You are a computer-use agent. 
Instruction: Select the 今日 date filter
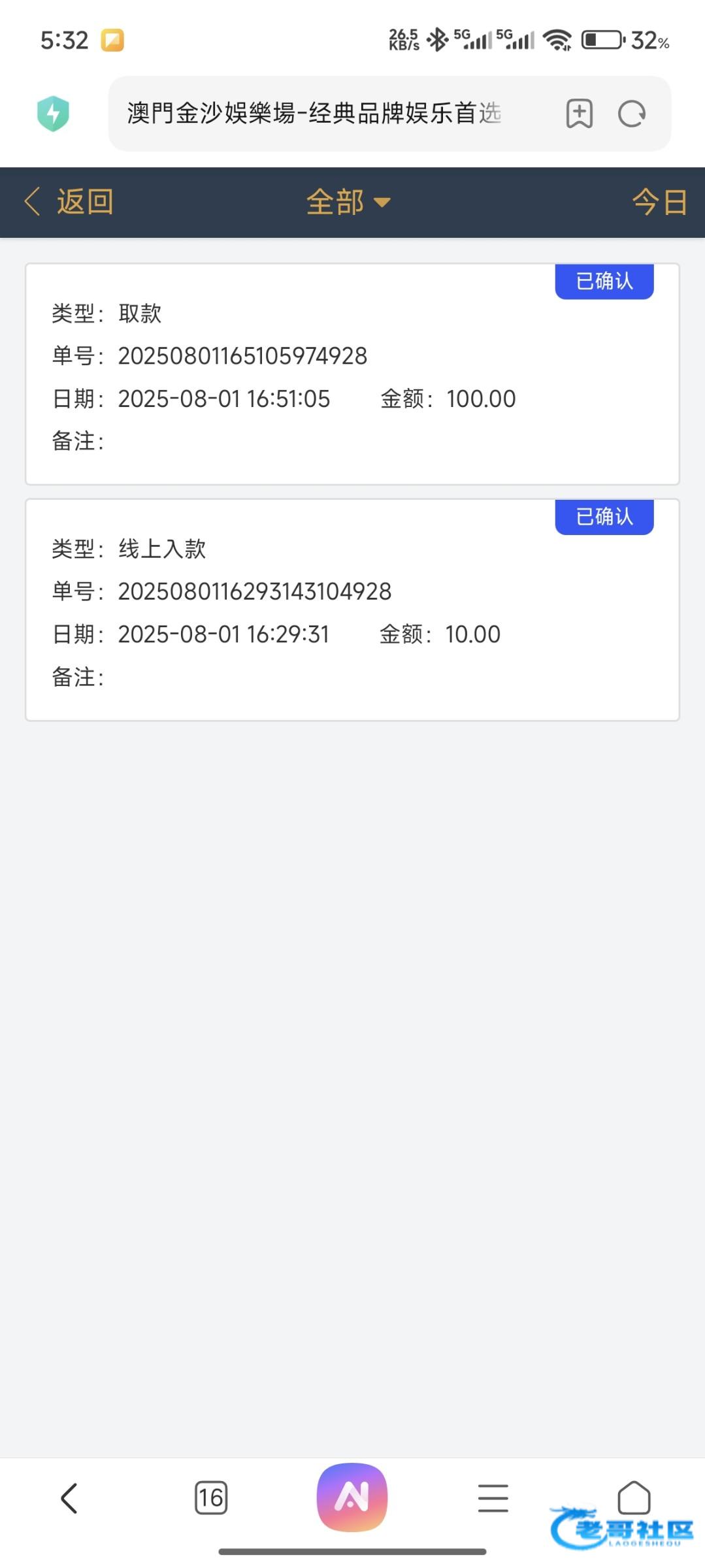[x=659, y=202]
